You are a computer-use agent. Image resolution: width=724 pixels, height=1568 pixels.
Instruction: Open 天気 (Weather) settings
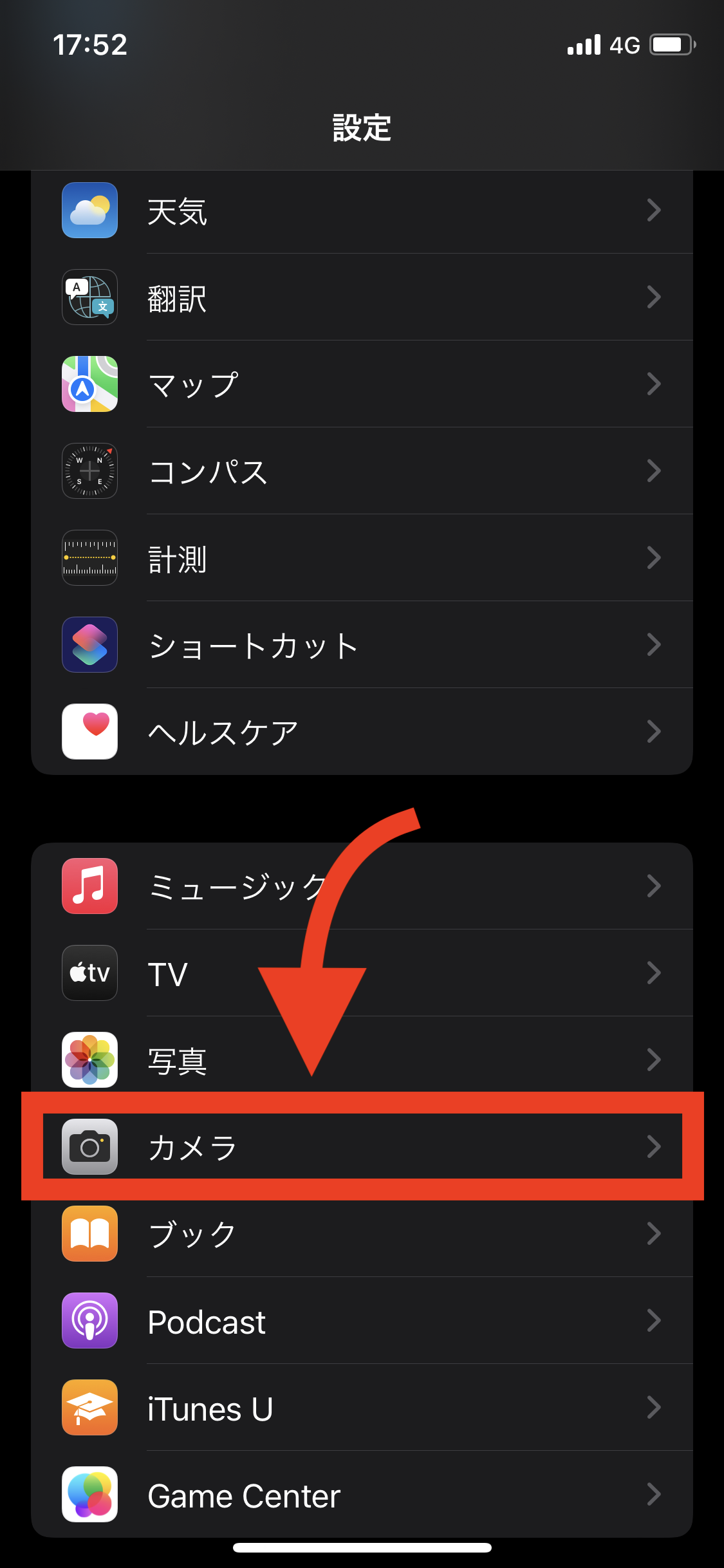(362, 211)
